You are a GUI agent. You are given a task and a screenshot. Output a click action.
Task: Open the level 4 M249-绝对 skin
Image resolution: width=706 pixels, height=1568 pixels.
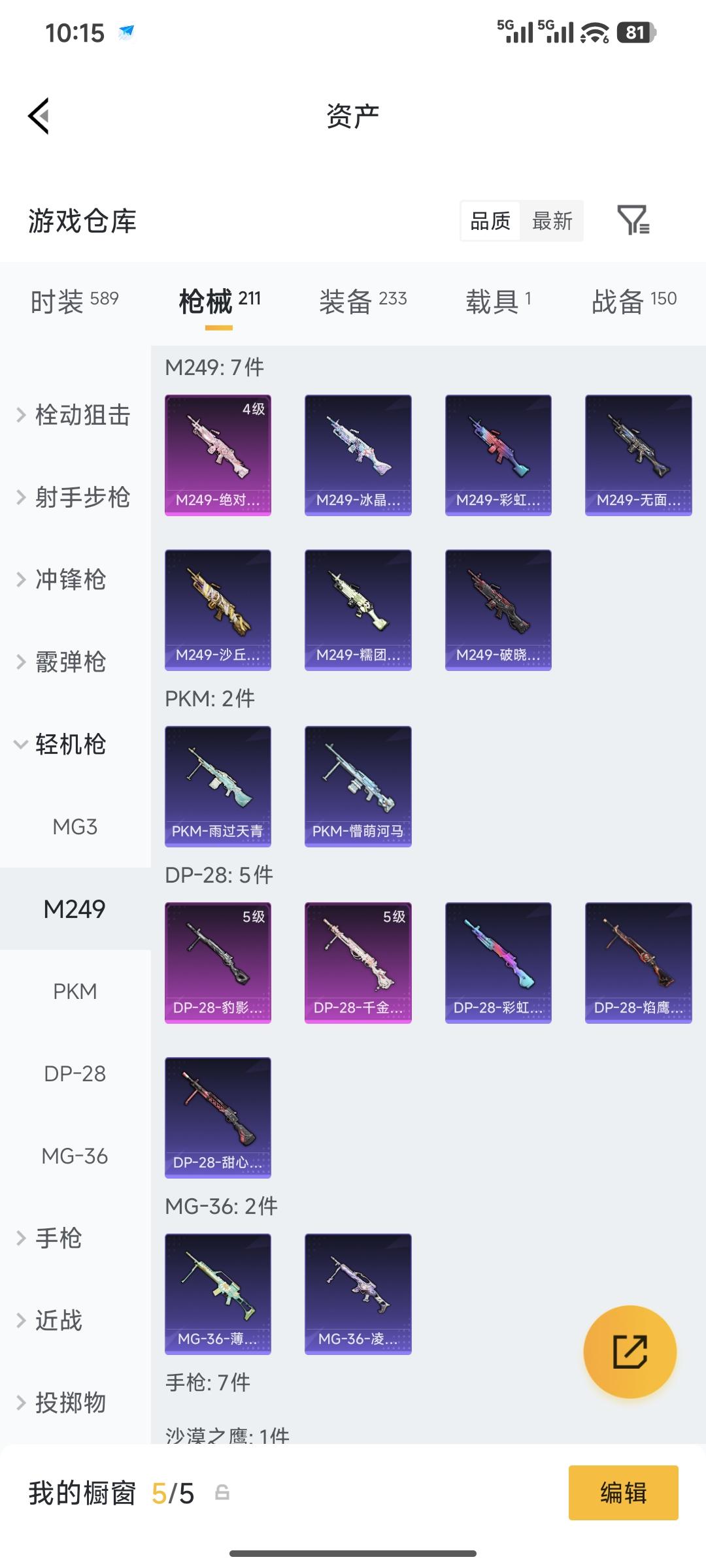pyautogui.click(x=218, y=455)
